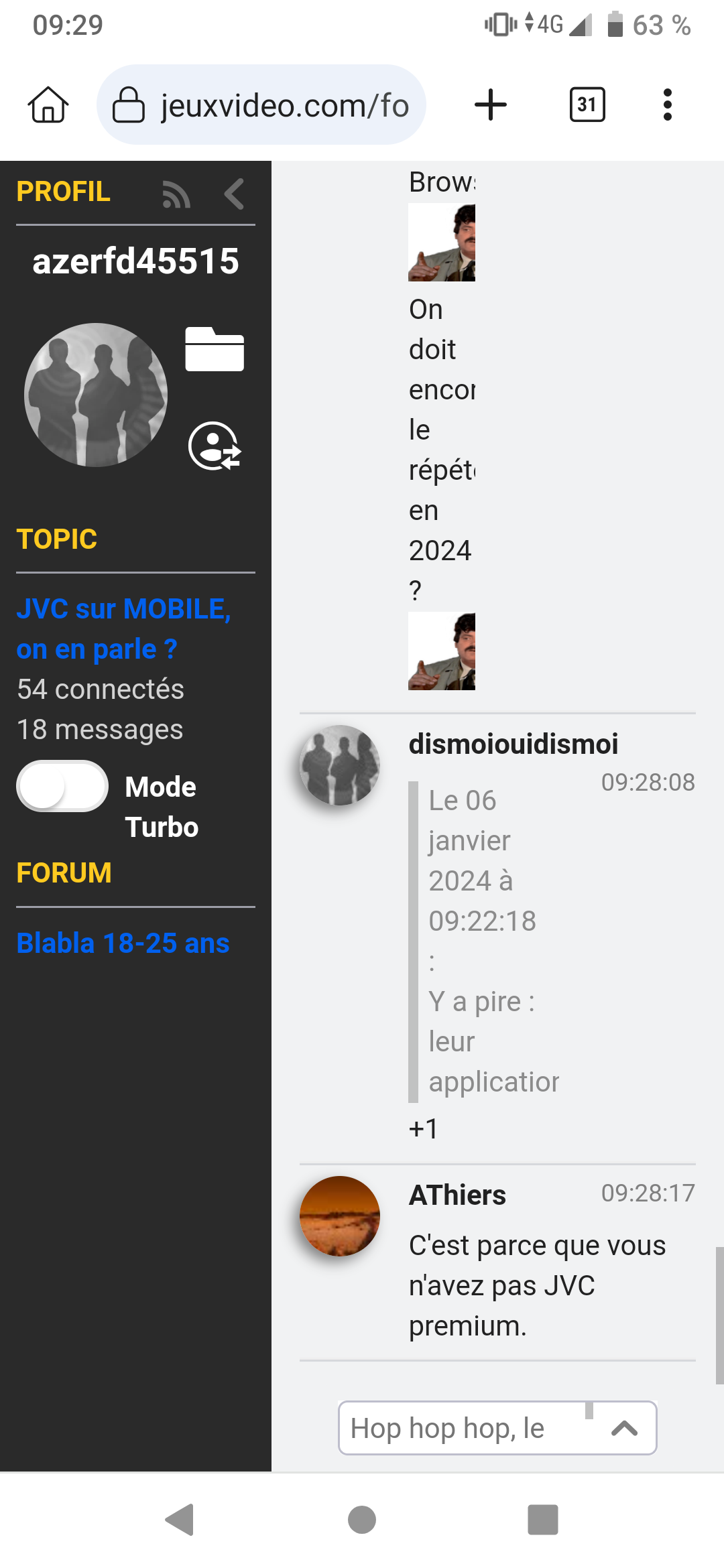This screenshot has width=724, height=1568.
Task: Collapse the profile side panel
Action: (235, 194)
